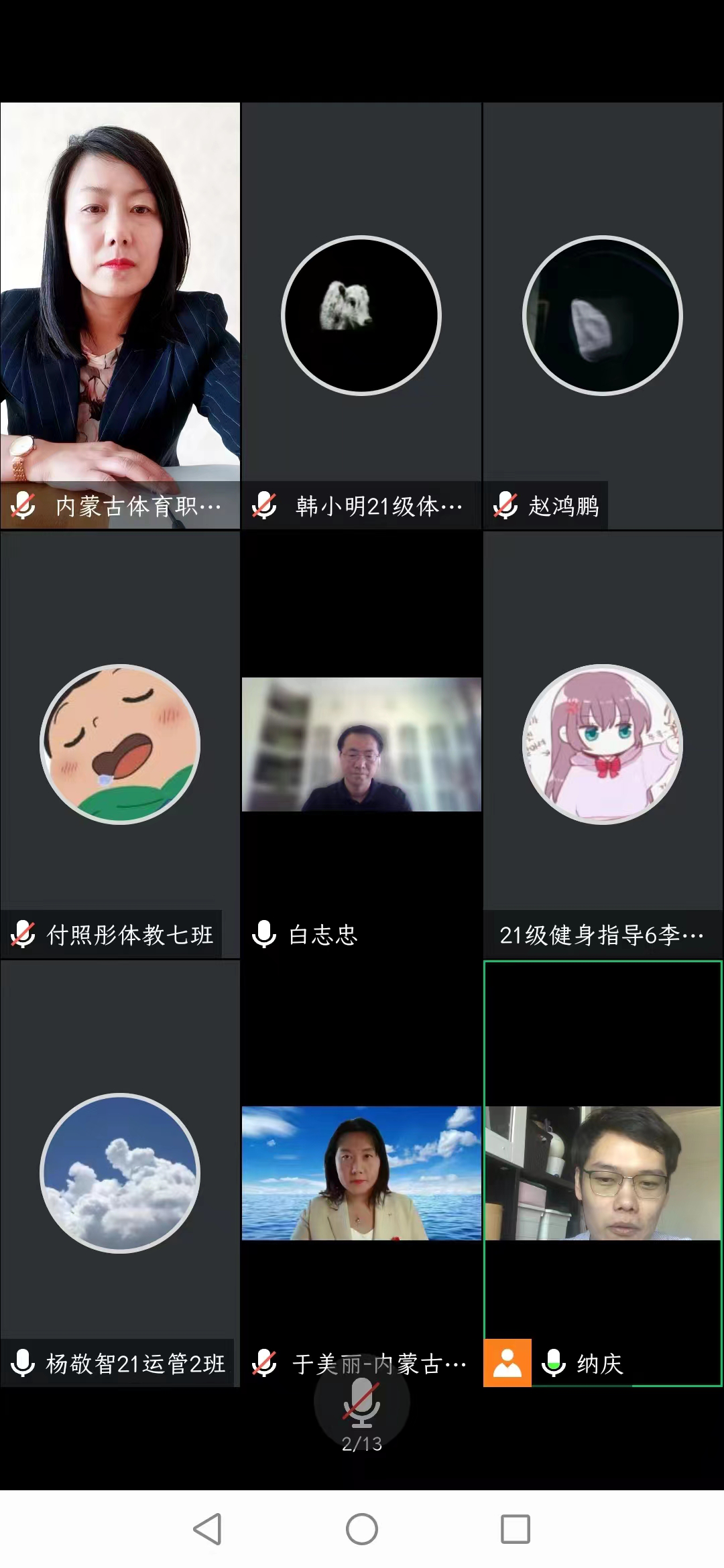Open the 杨敬智21运管2班 participant tile
This screenshot has height=1568, width=724.
pos(120,1173)
